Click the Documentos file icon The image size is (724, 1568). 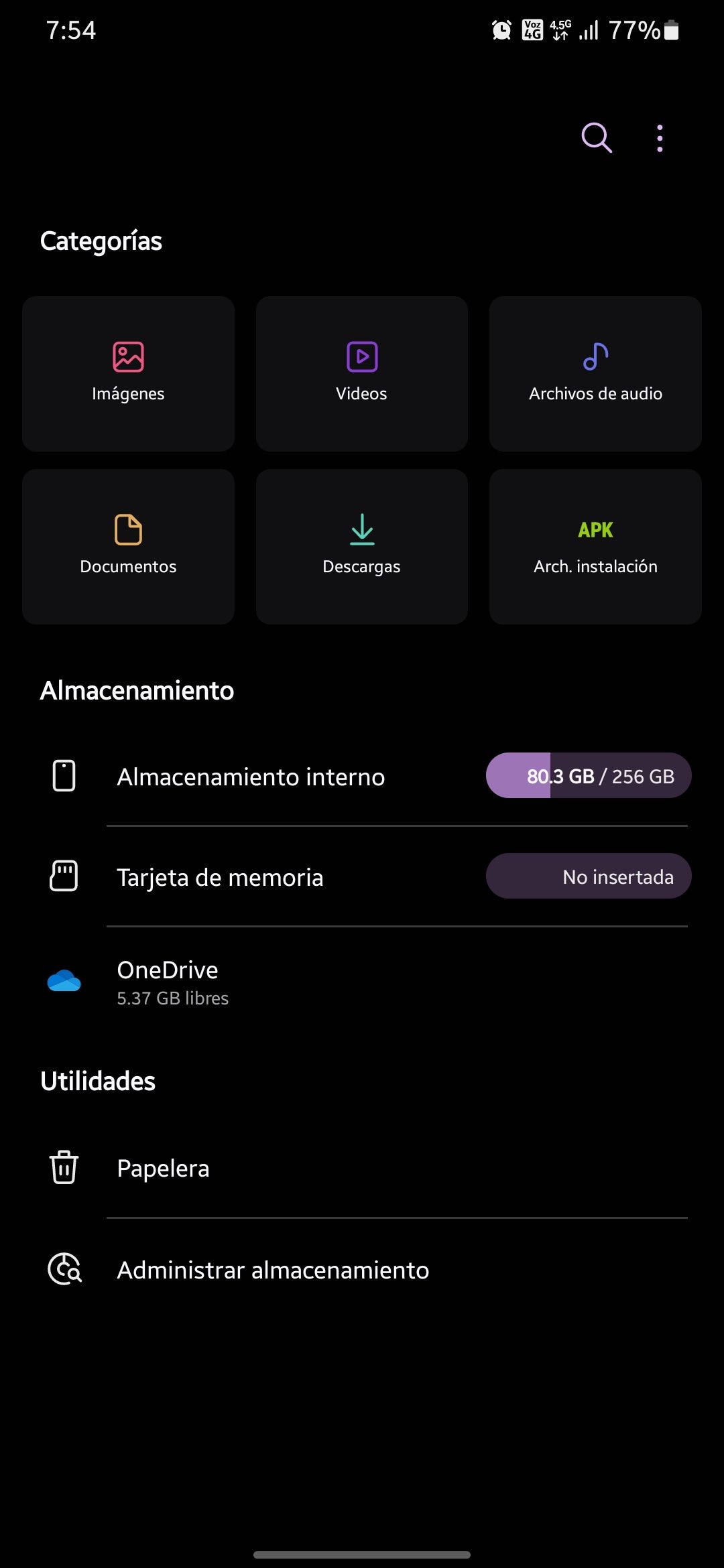pyautogui.click(x=127, y=529)
